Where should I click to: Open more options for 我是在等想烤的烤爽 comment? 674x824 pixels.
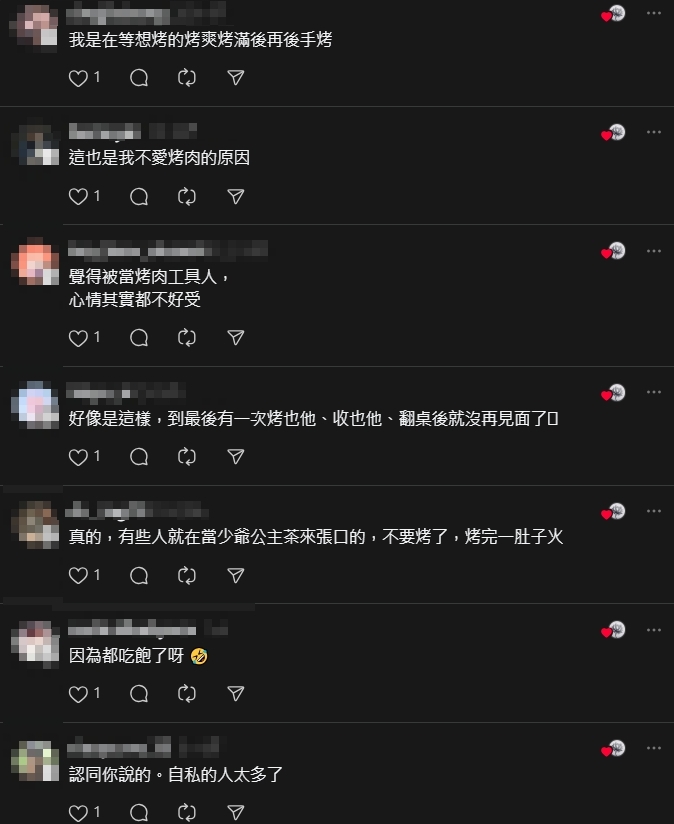click(653, 13)
